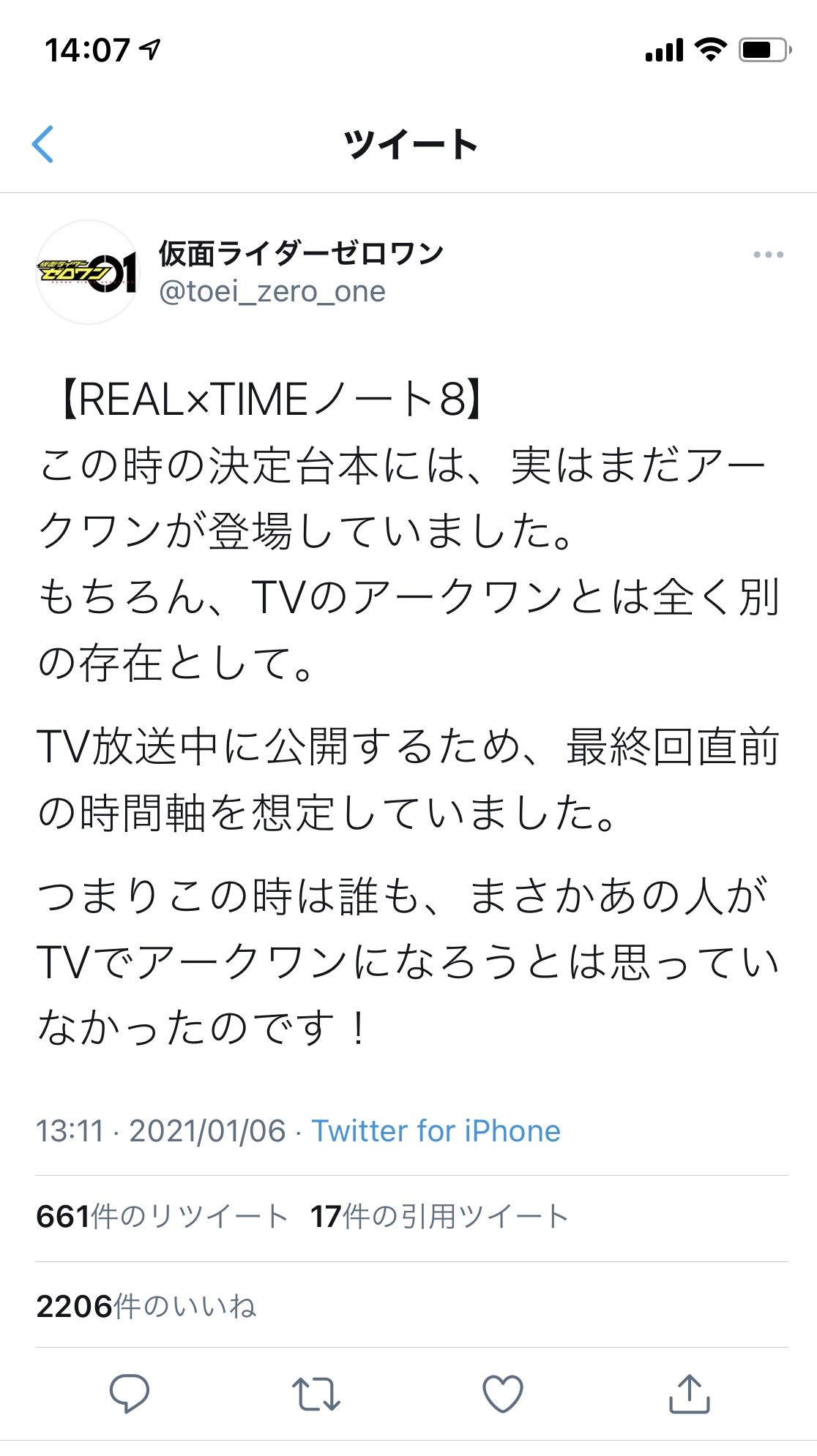Go back with the blue arrow

pos(43,144)
